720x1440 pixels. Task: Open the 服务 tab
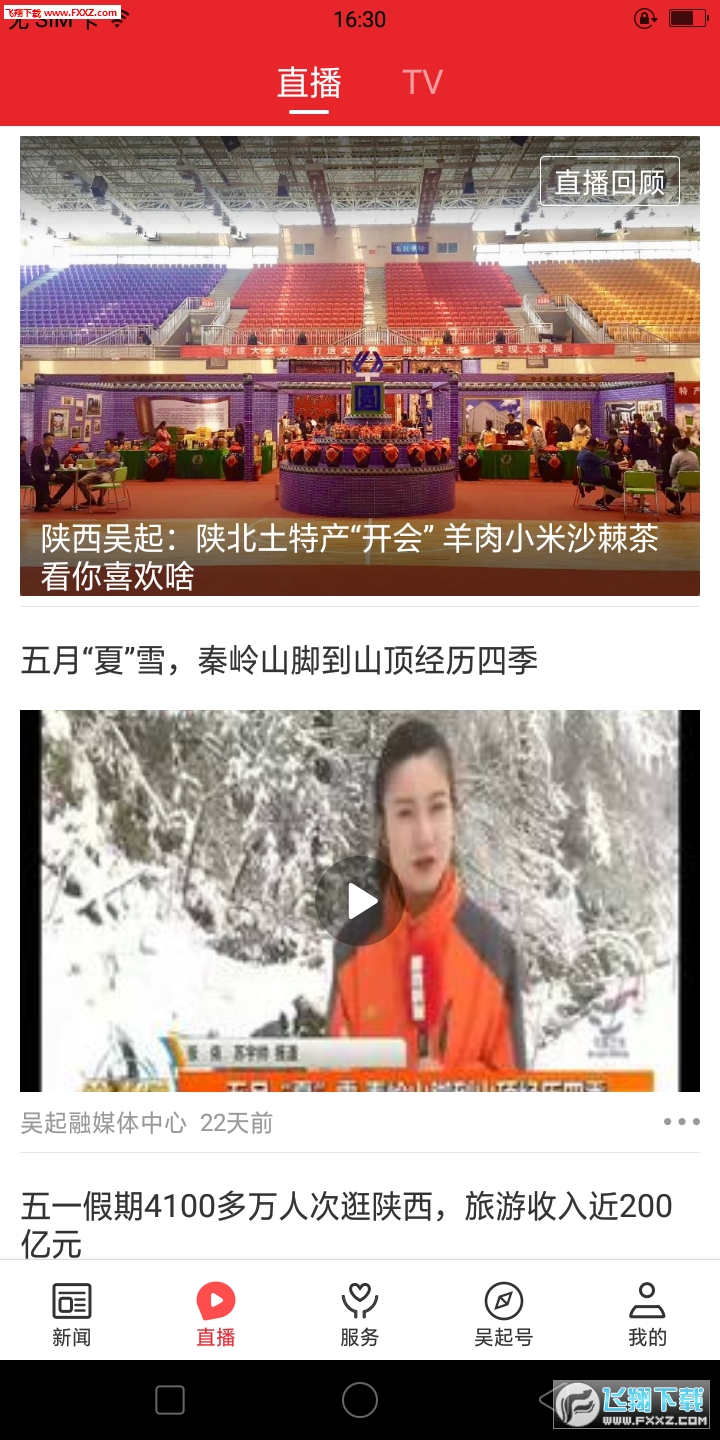(360, 1314)
